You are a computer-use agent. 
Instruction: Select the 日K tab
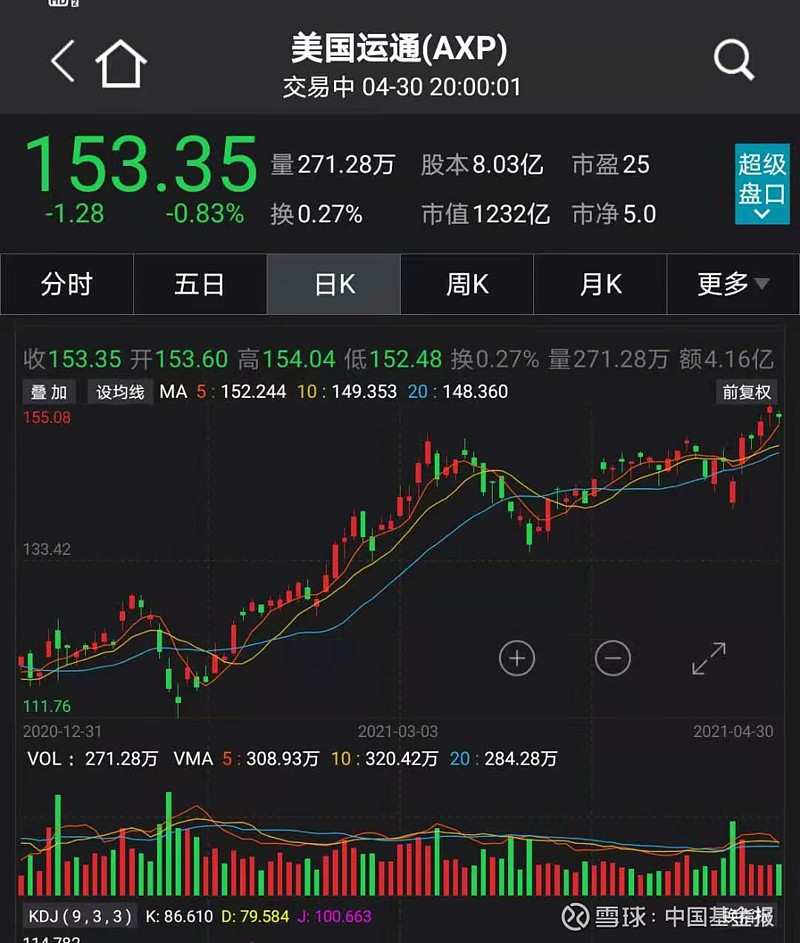coord(334,285)
